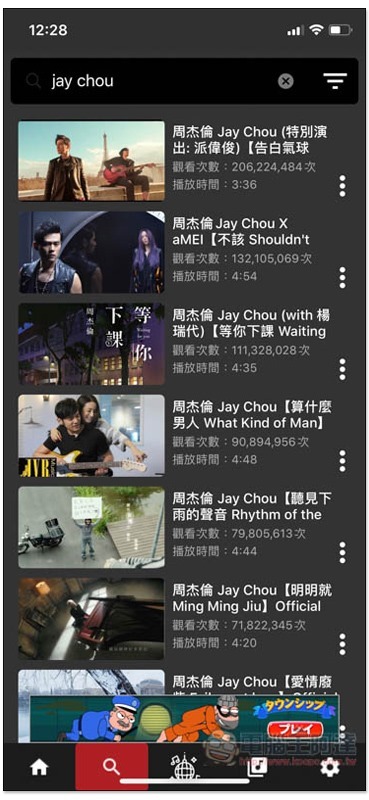369x800 pixels.
Task: Open the search filter options
Action: point(335,81)
